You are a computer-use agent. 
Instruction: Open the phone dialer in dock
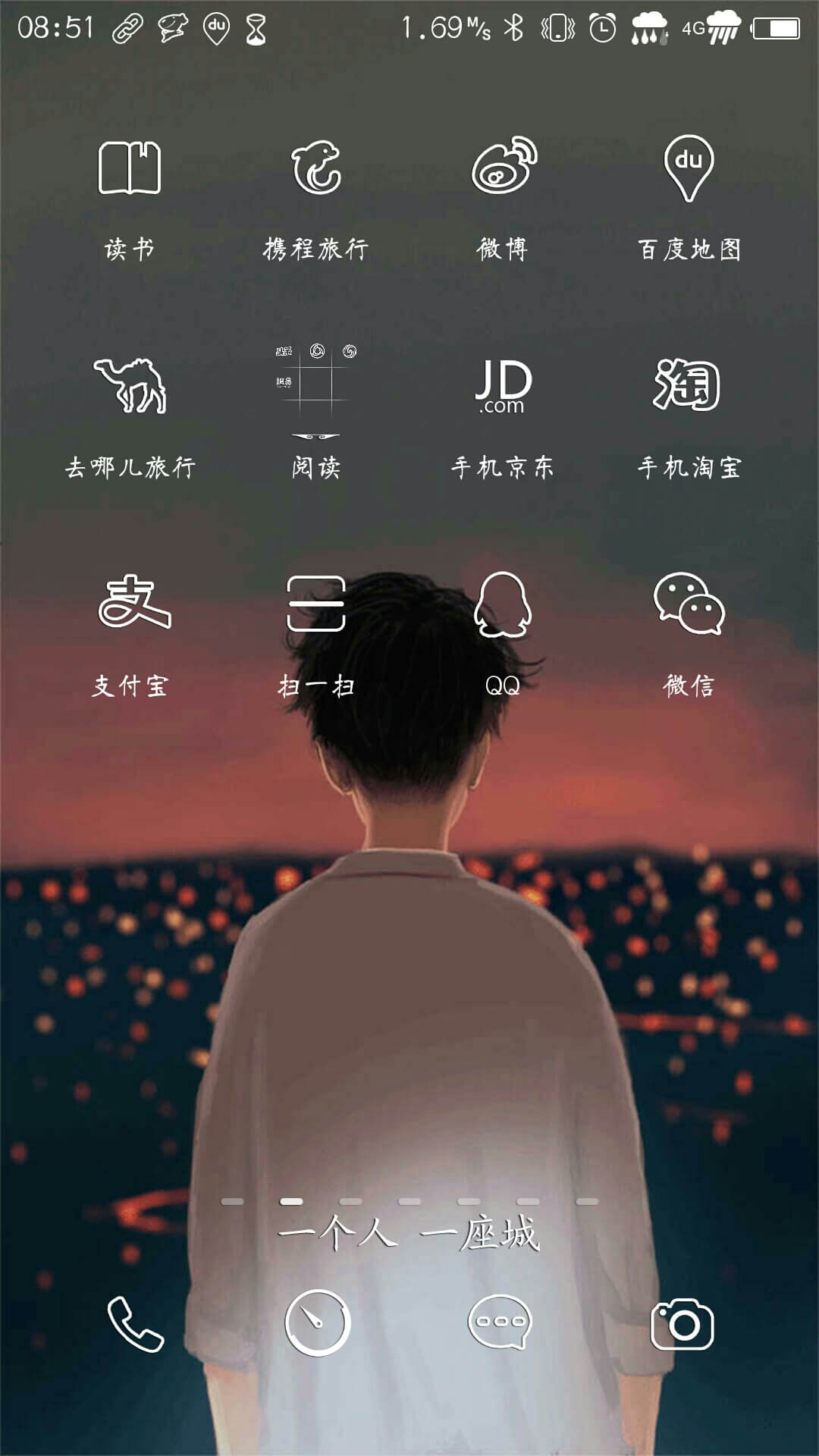[x=135, y=1324]
